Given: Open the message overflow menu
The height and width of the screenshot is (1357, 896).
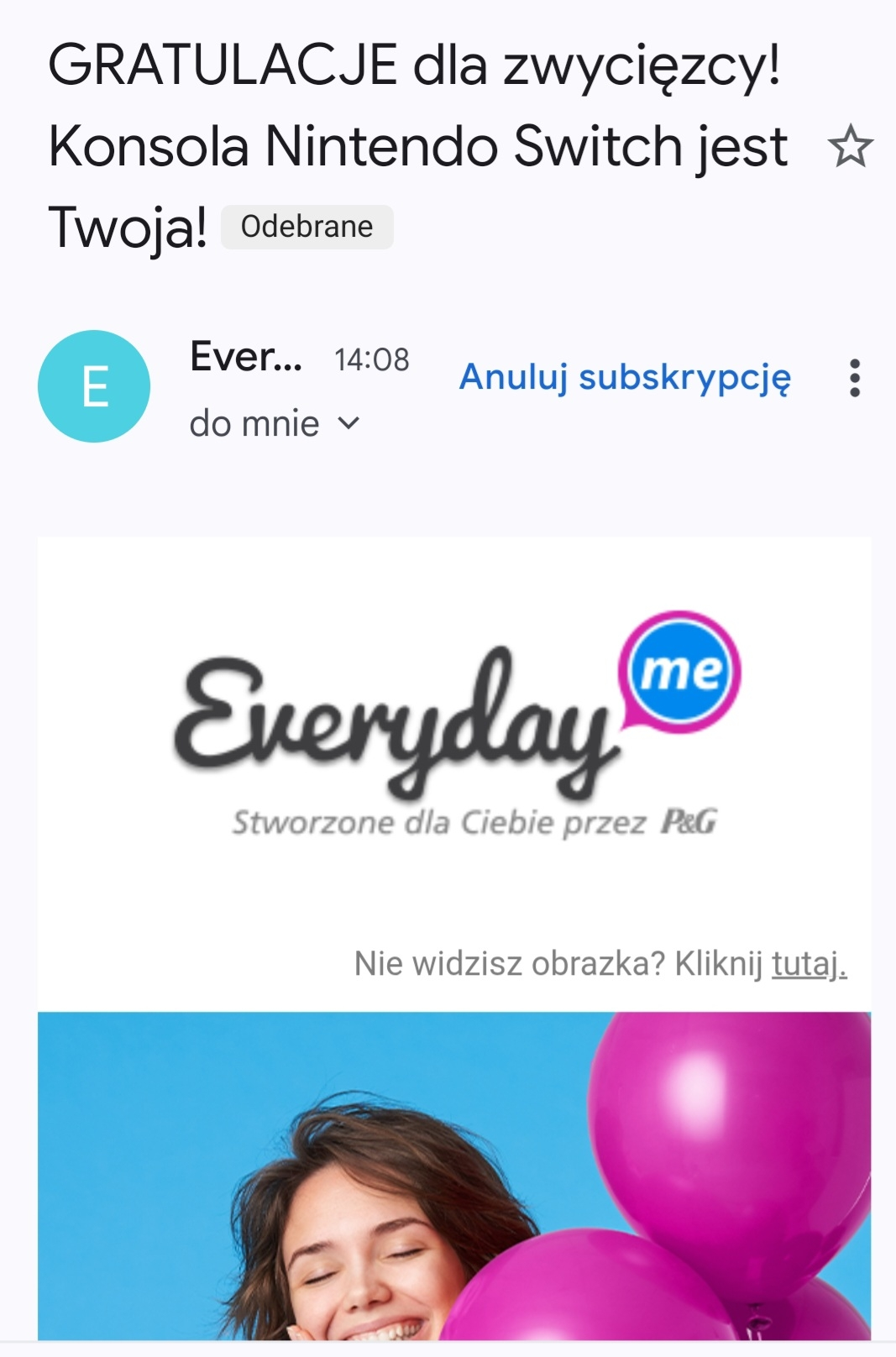Looking at the screenshot, I should coord(854,378).
